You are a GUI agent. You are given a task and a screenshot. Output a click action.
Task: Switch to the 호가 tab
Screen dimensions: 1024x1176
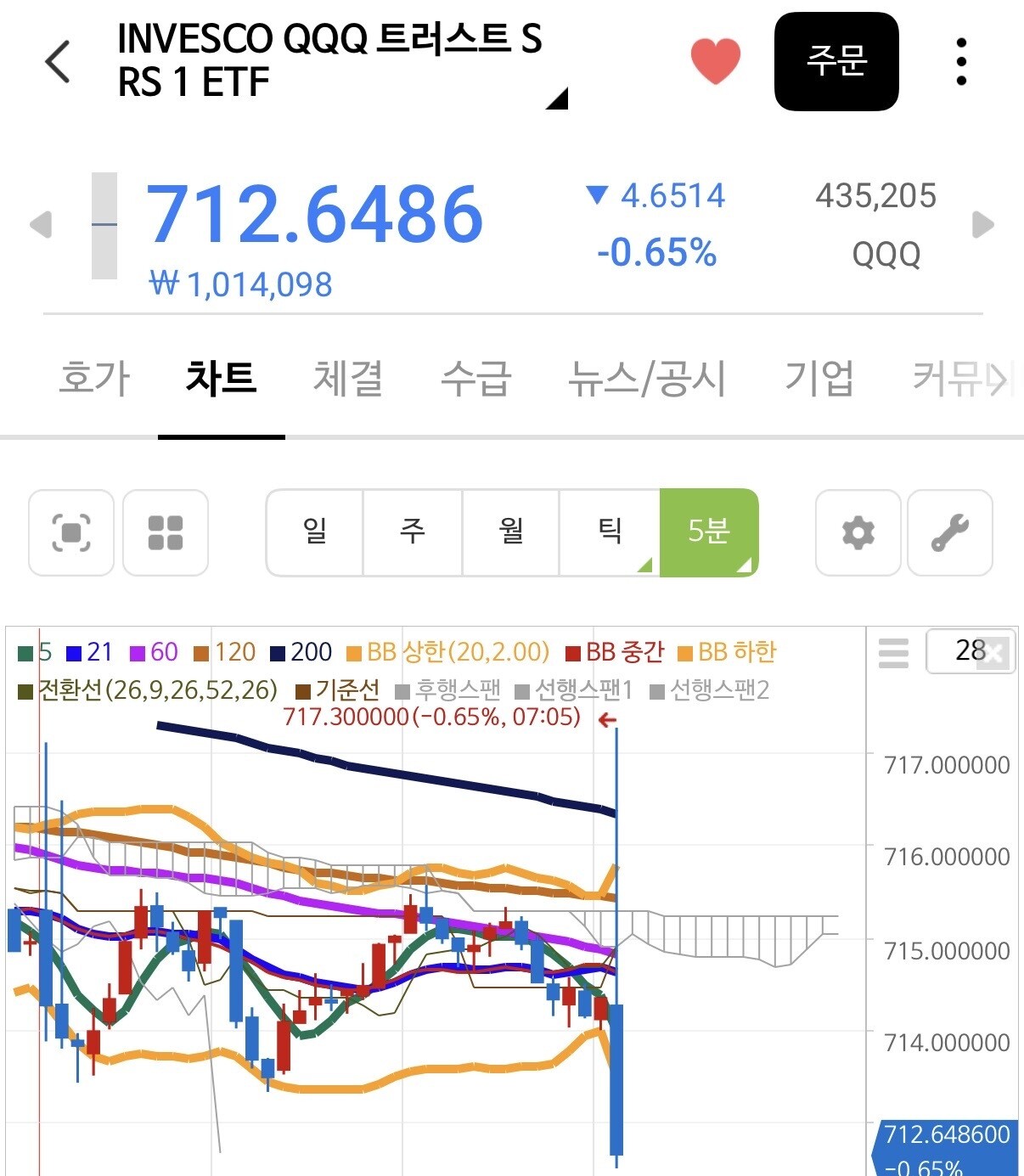tap(94, 378)
